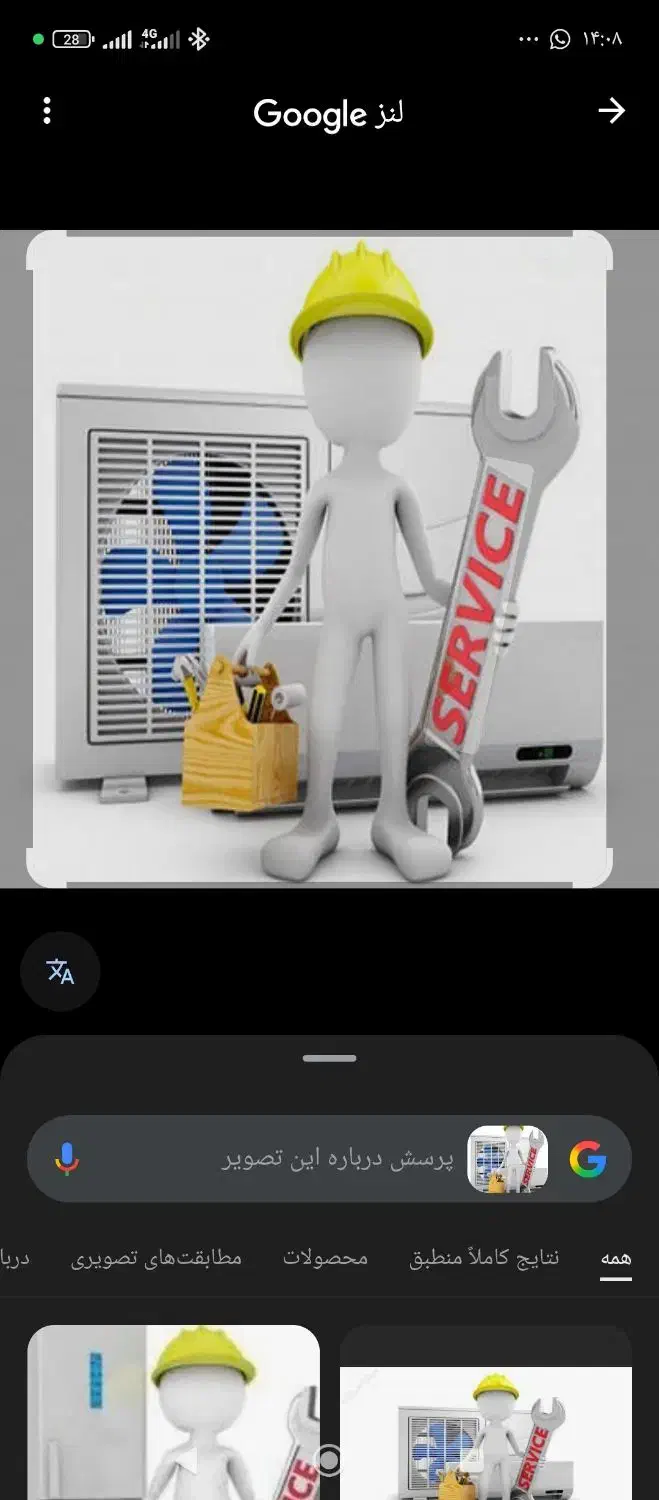Switch to the همه tab
The image size is (659, 1500).
[615, 1258]
